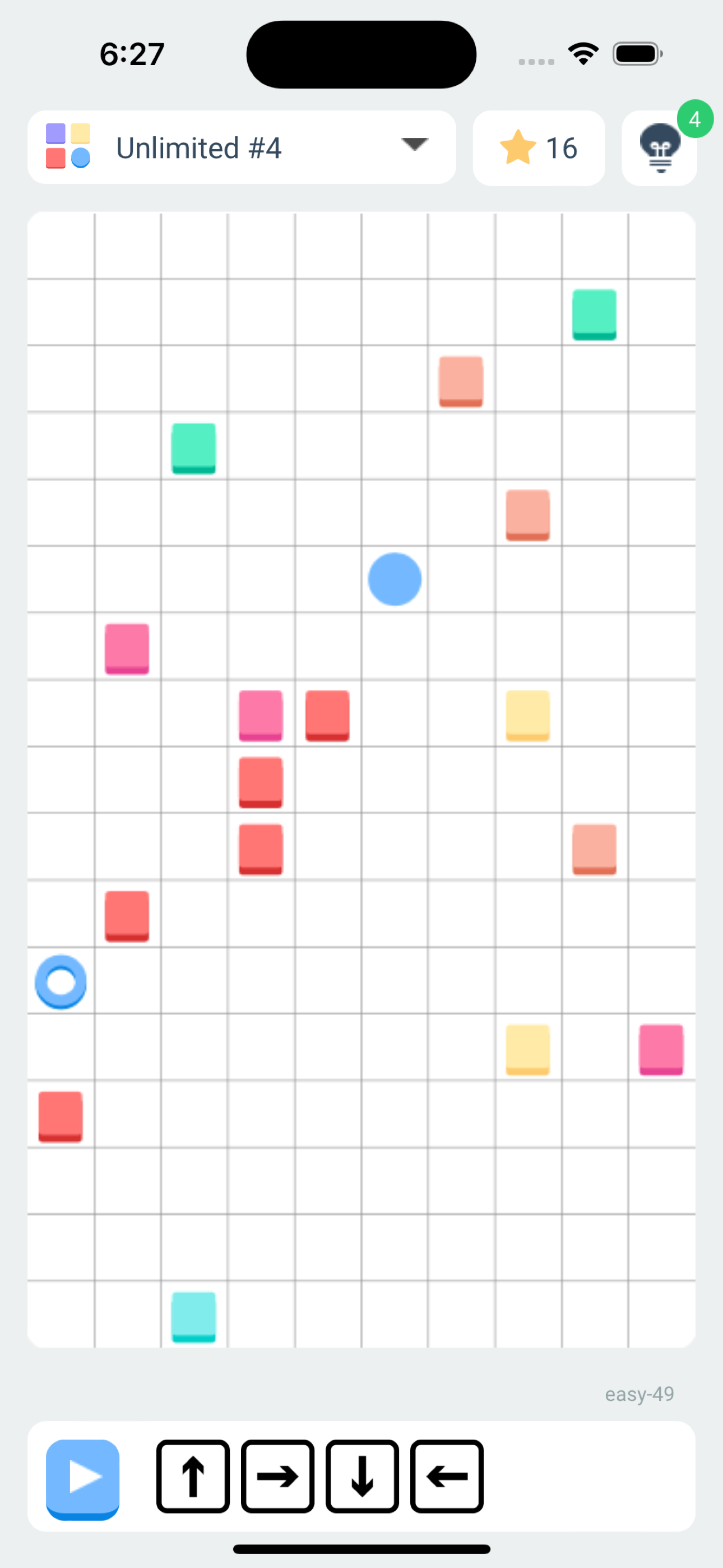The image size is (723, 1568).
Task: Tap the down arrow move button
Action: click(362, 1477)
